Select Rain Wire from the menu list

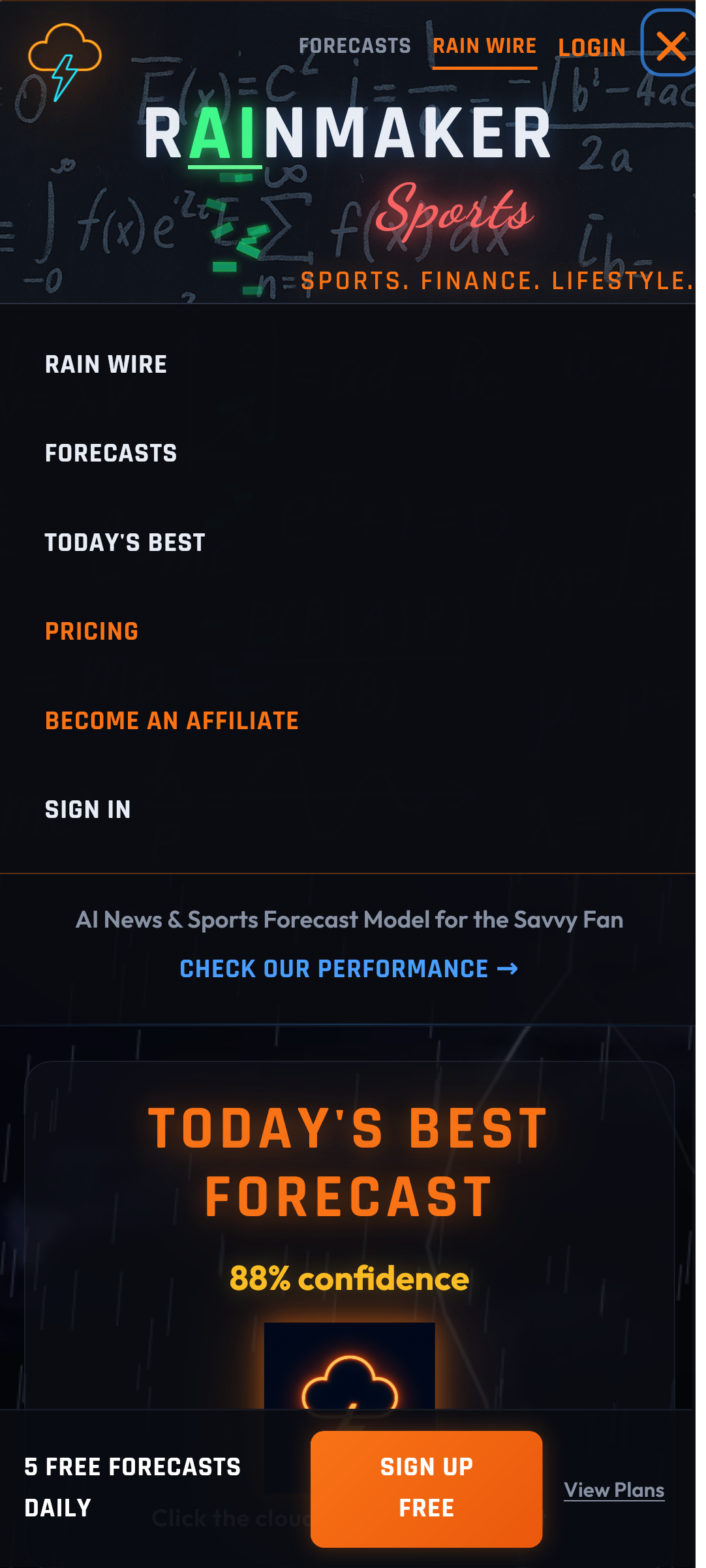pos(106,364)
